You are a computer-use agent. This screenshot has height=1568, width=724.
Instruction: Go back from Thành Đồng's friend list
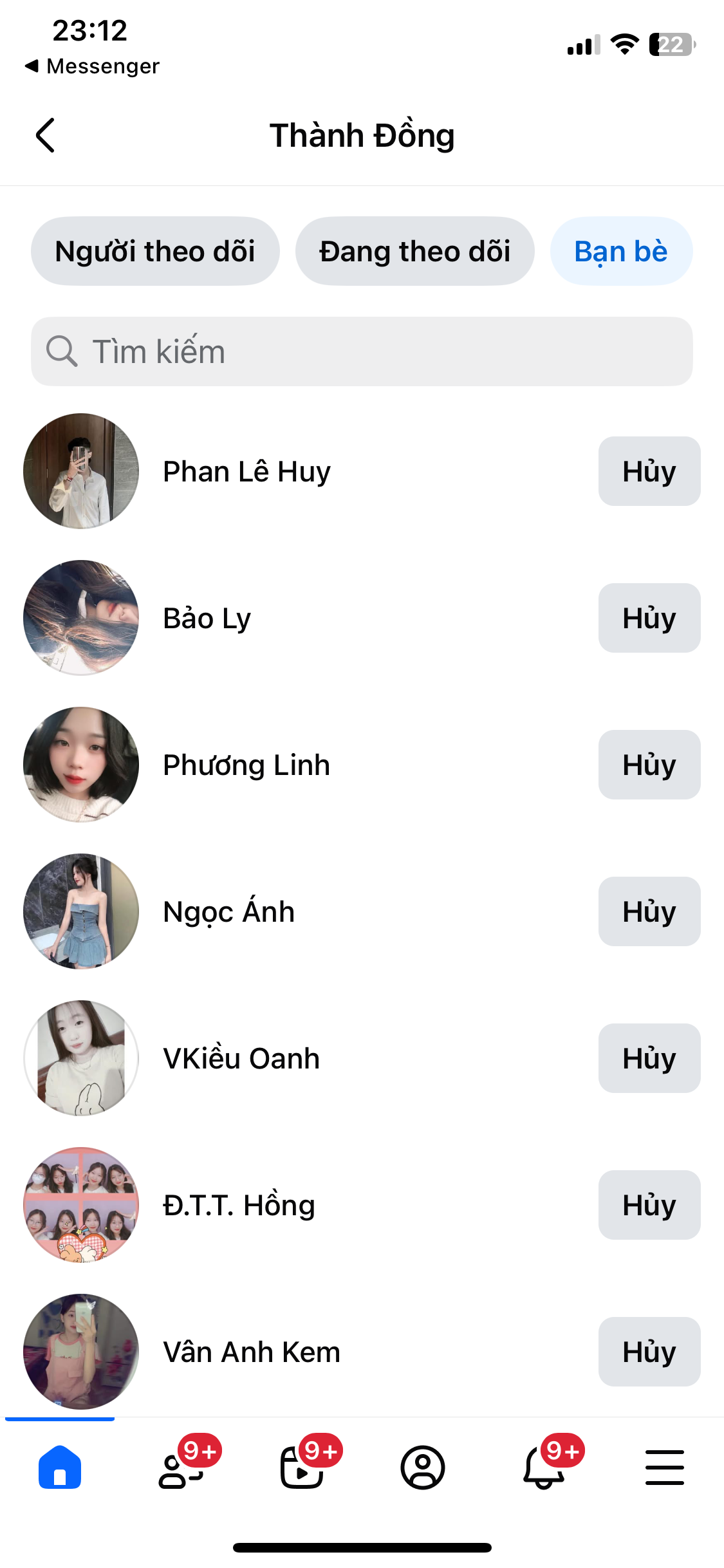45,135
